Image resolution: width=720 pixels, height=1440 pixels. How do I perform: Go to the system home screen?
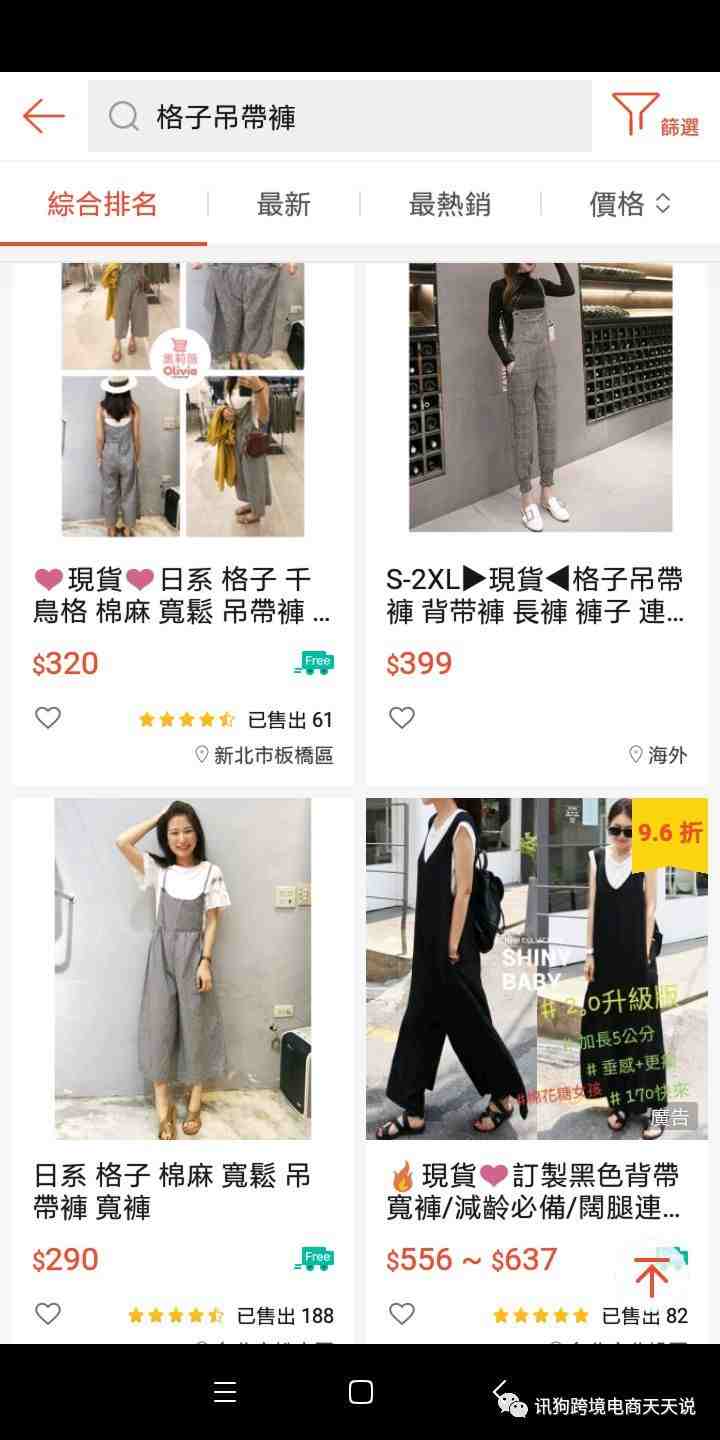361,1392
